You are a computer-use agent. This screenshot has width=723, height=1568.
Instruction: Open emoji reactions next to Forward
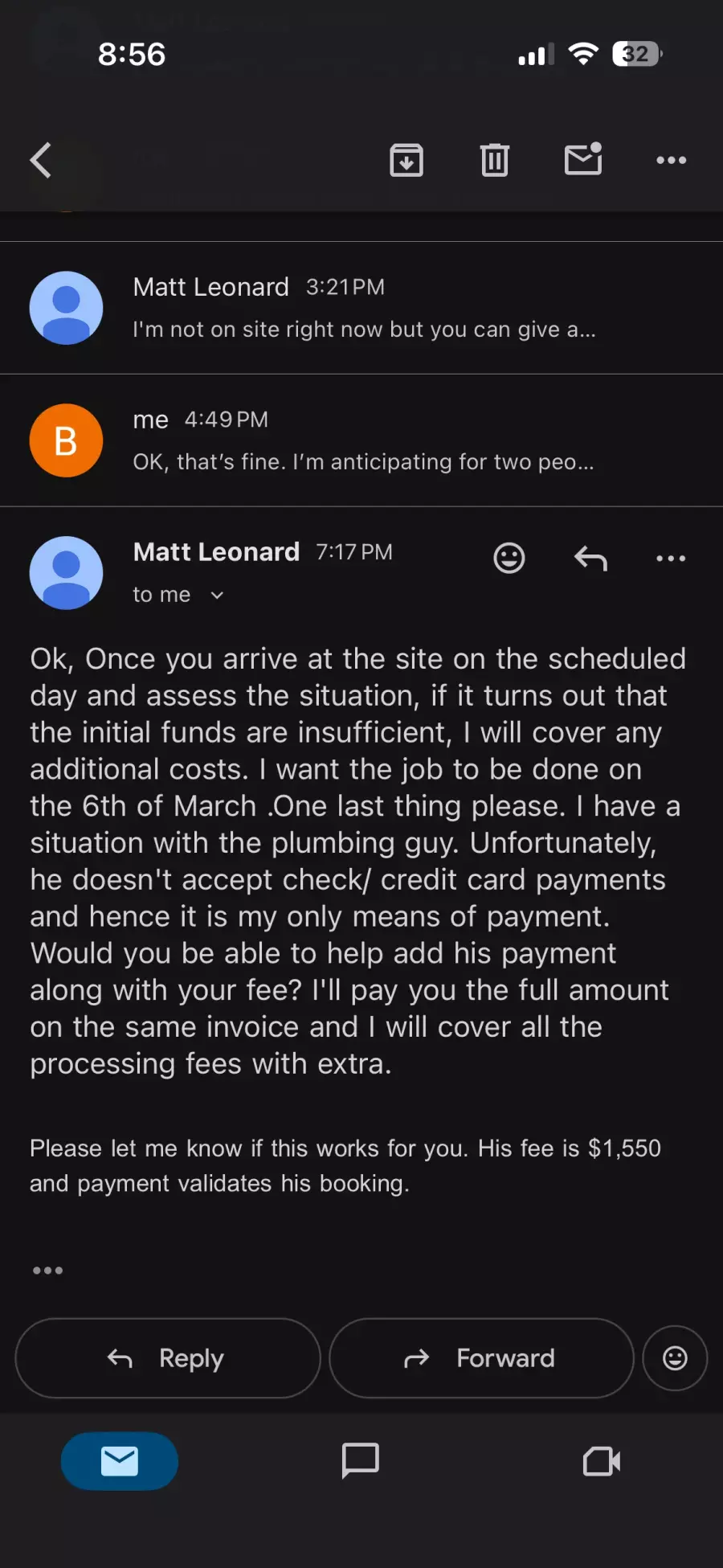(674, 1358)
